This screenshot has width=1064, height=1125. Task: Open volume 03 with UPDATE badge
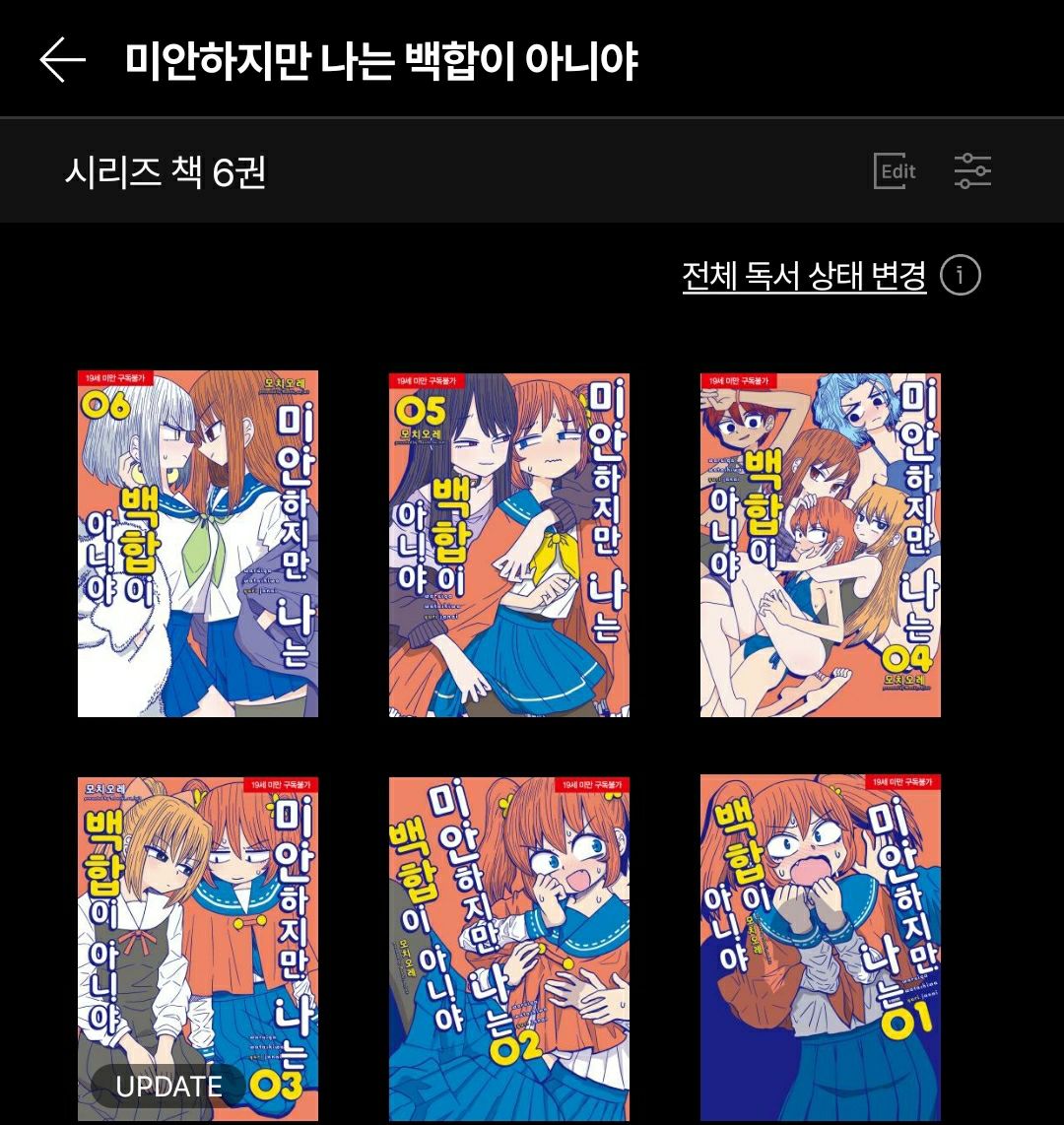198,948
